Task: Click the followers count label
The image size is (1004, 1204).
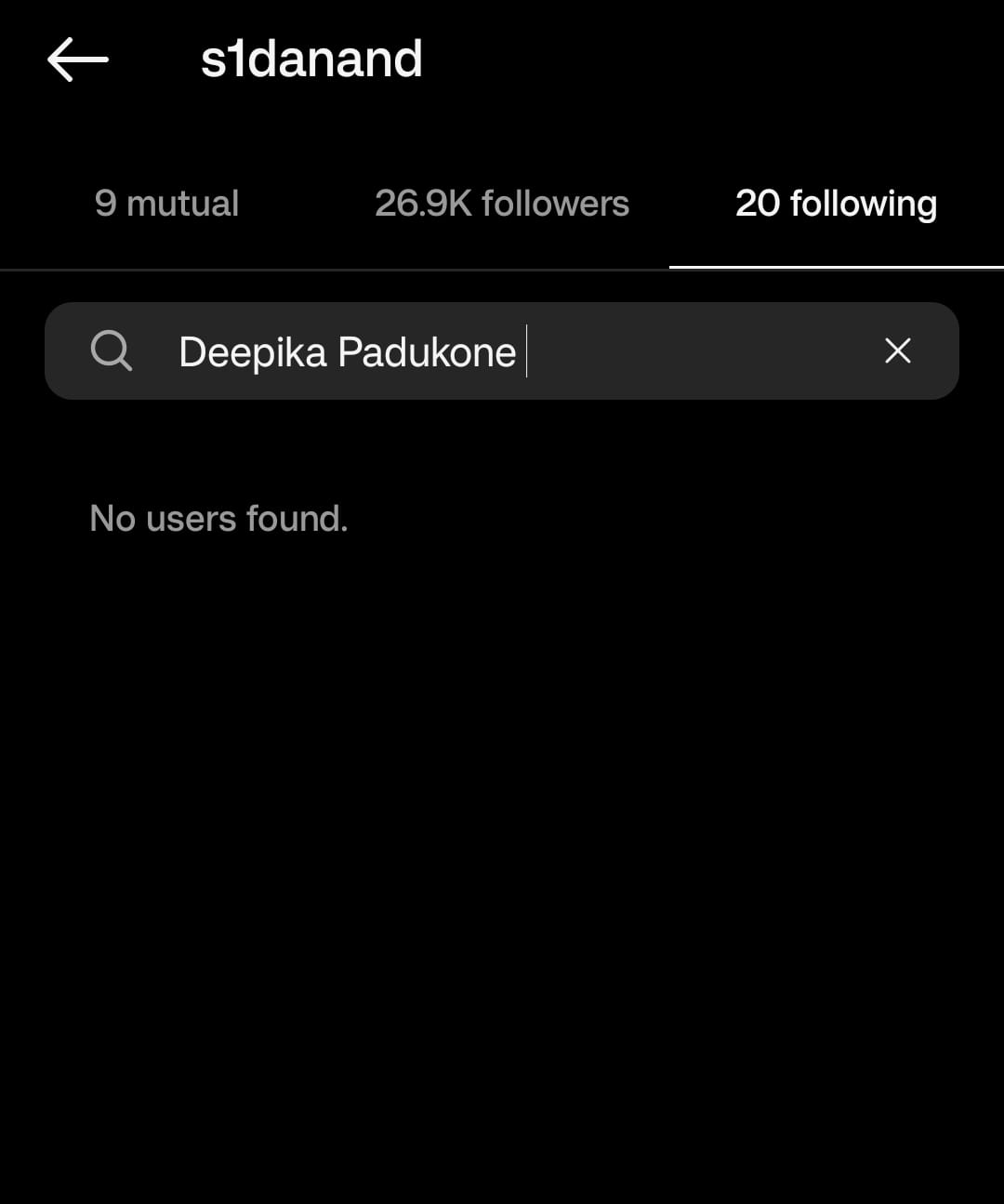Action: [501, 203]
